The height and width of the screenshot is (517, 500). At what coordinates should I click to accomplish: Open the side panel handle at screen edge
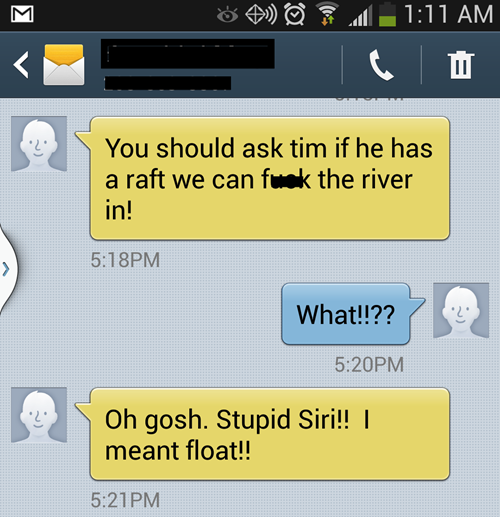click(x=7, y=269)
